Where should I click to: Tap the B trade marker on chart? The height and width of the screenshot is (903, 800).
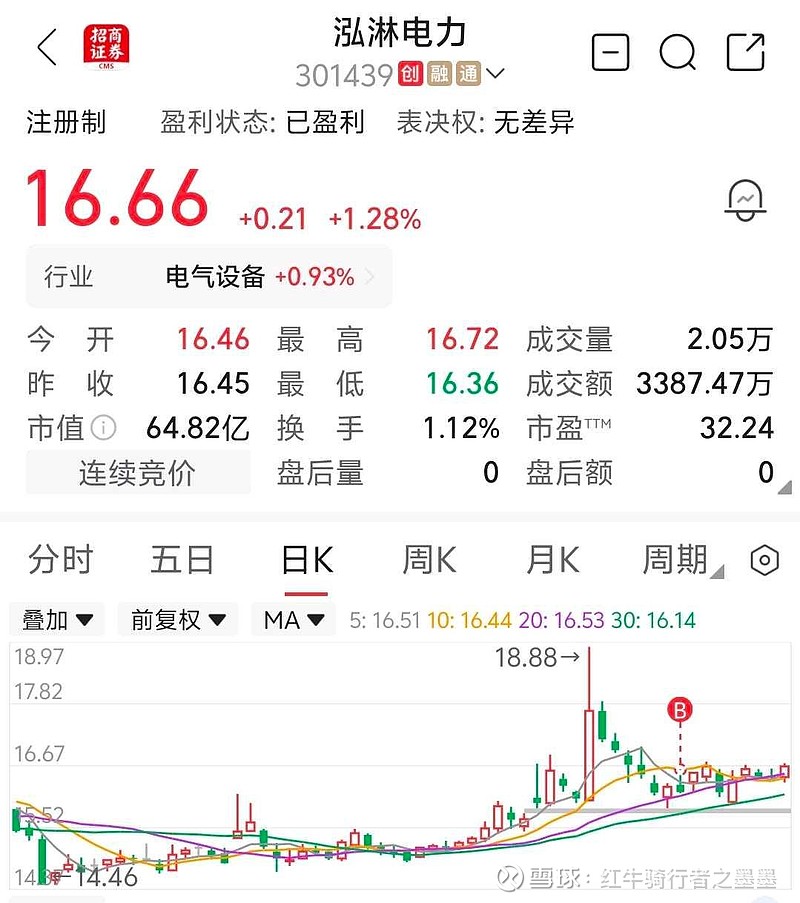680,711
